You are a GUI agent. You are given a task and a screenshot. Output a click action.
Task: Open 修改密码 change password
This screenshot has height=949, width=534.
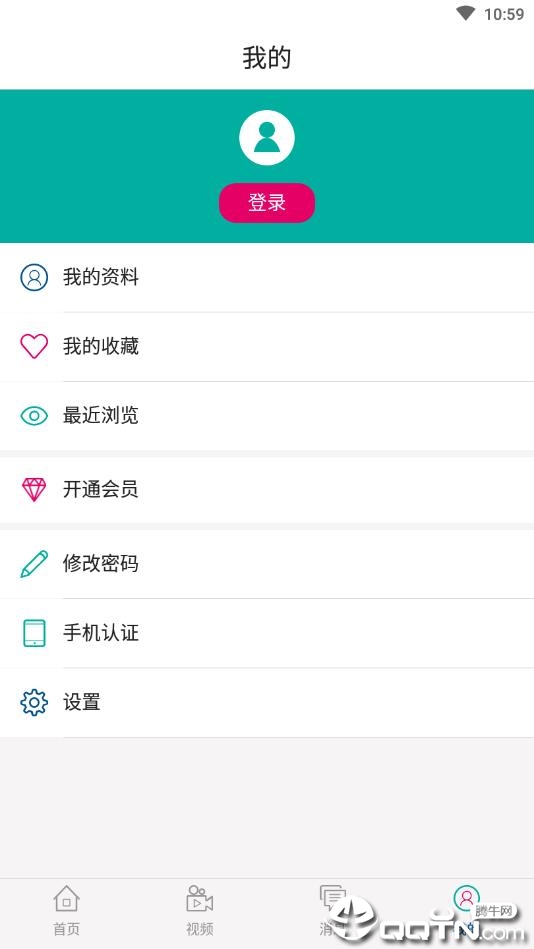[x=267, y=564]
